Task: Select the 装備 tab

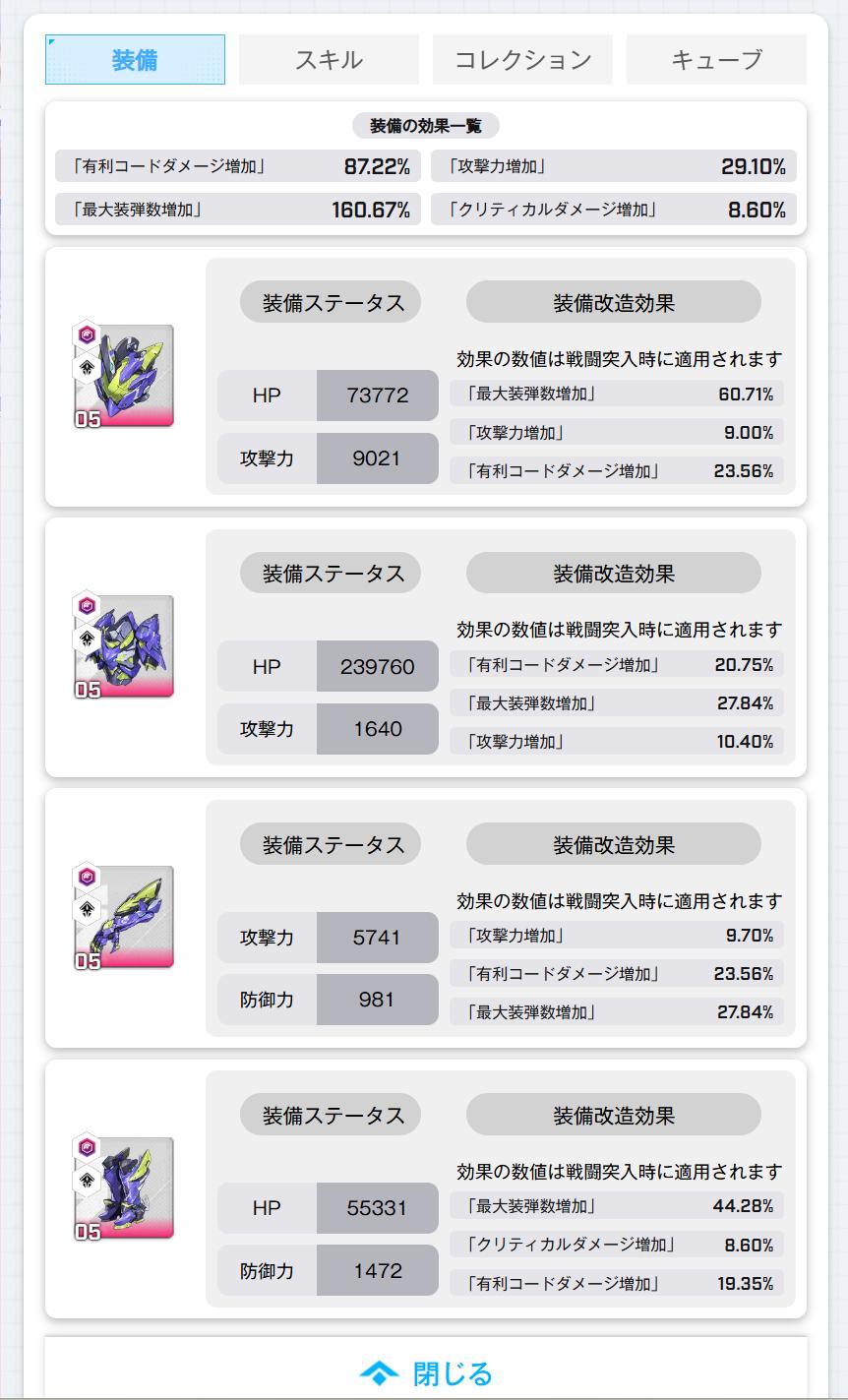Action: point(135,60)
